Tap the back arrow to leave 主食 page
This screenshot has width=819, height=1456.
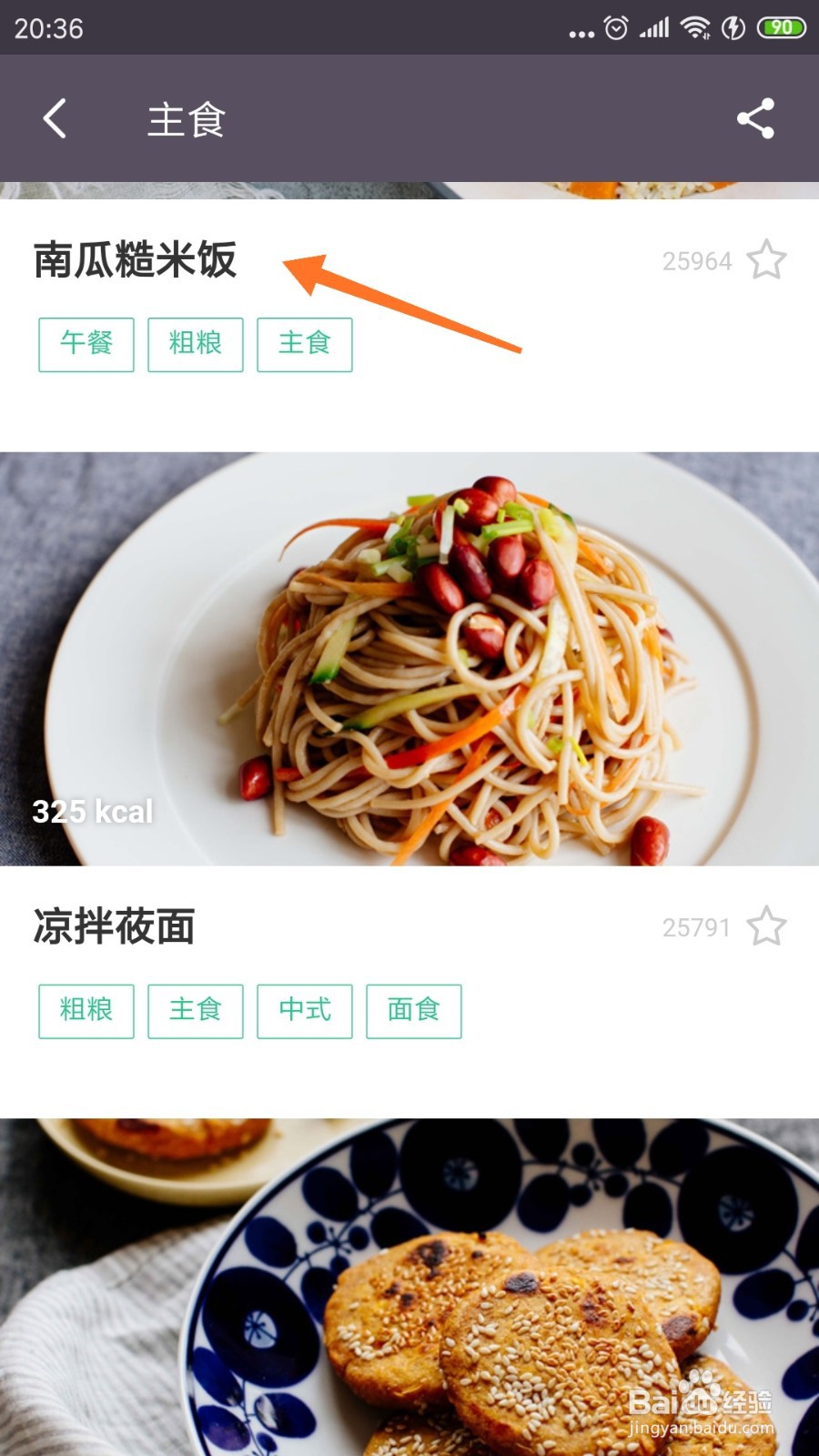coord(55,118)
